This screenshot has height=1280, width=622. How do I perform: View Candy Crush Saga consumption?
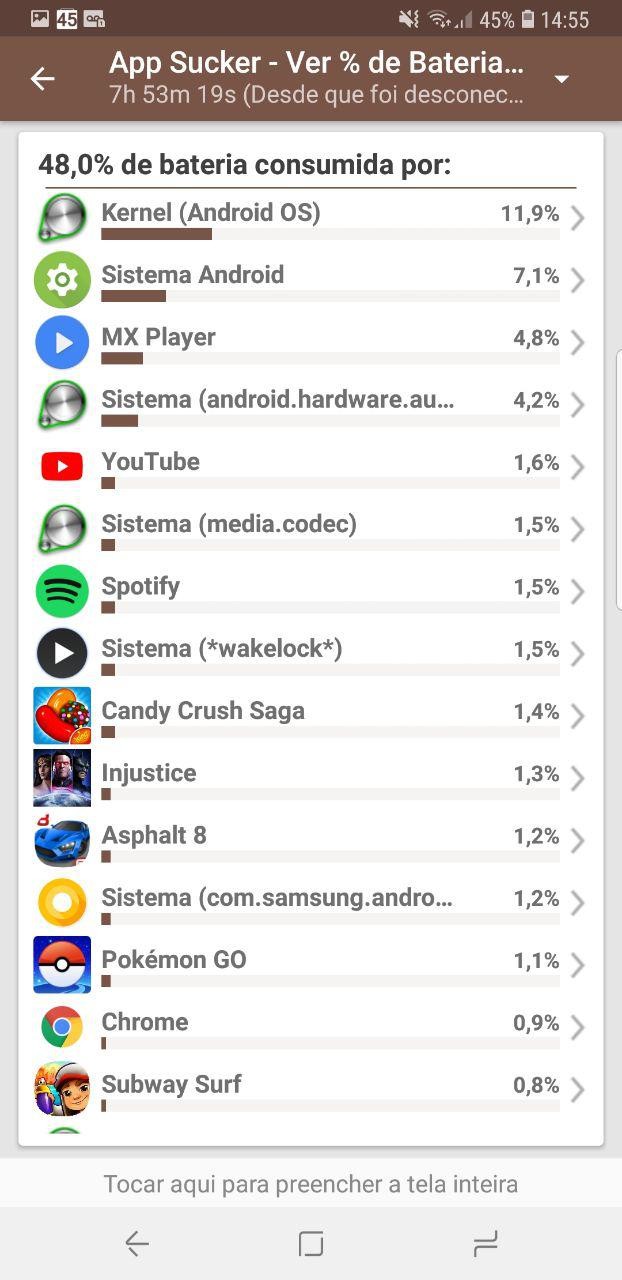(311, 716)
